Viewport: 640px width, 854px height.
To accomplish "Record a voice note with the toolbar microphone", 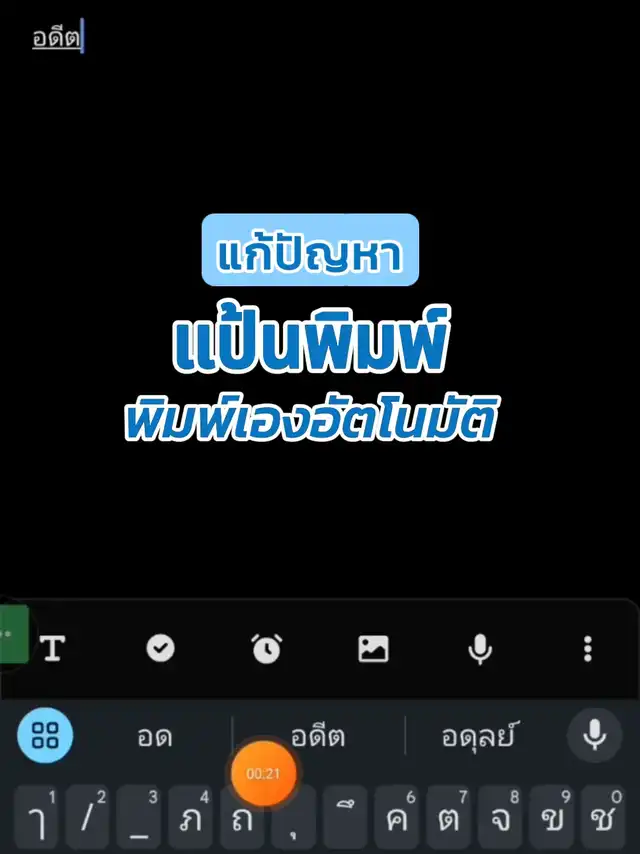I will pyautogui.click(x=480, y=649).
